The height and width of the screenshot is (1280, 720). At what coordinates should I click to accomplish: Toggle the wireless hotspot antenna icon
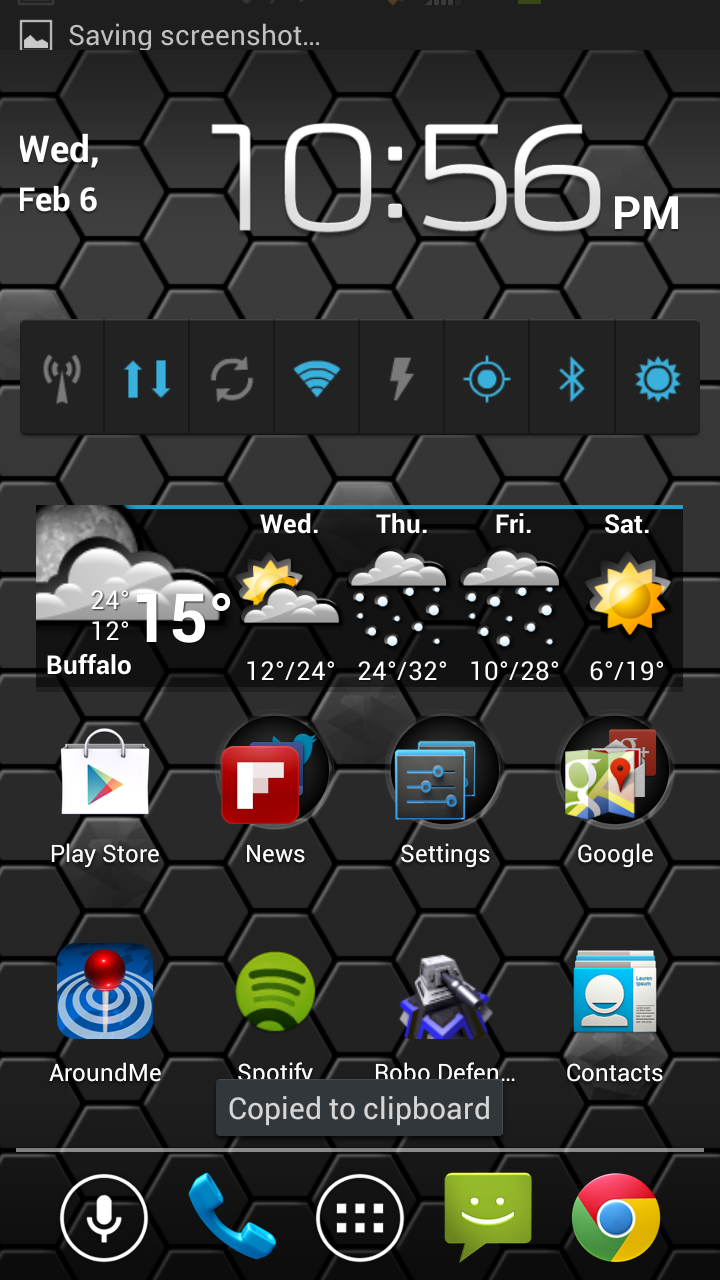coord(62,379)
